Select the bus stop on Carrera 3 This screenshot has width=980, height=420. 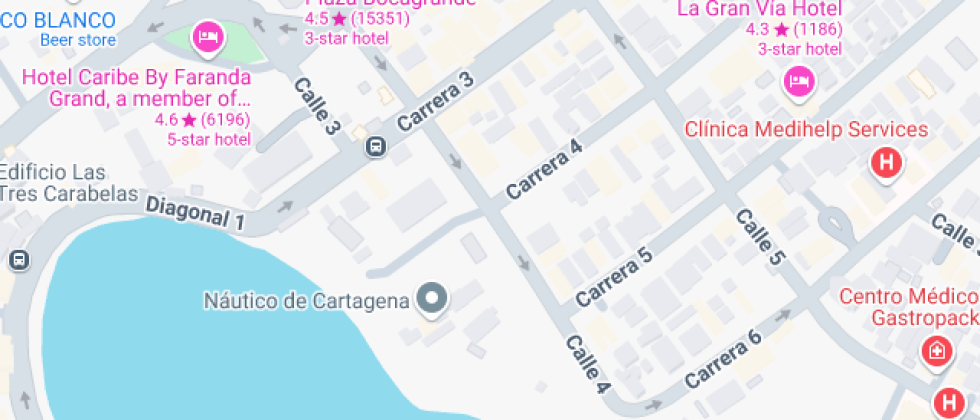point(375,147)
